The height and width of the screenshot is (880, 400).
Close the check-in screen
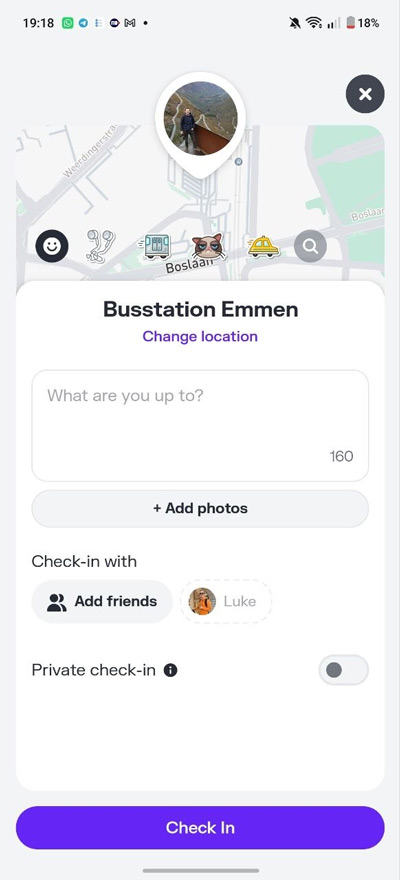pyautogui.click(x=365, y=94)
